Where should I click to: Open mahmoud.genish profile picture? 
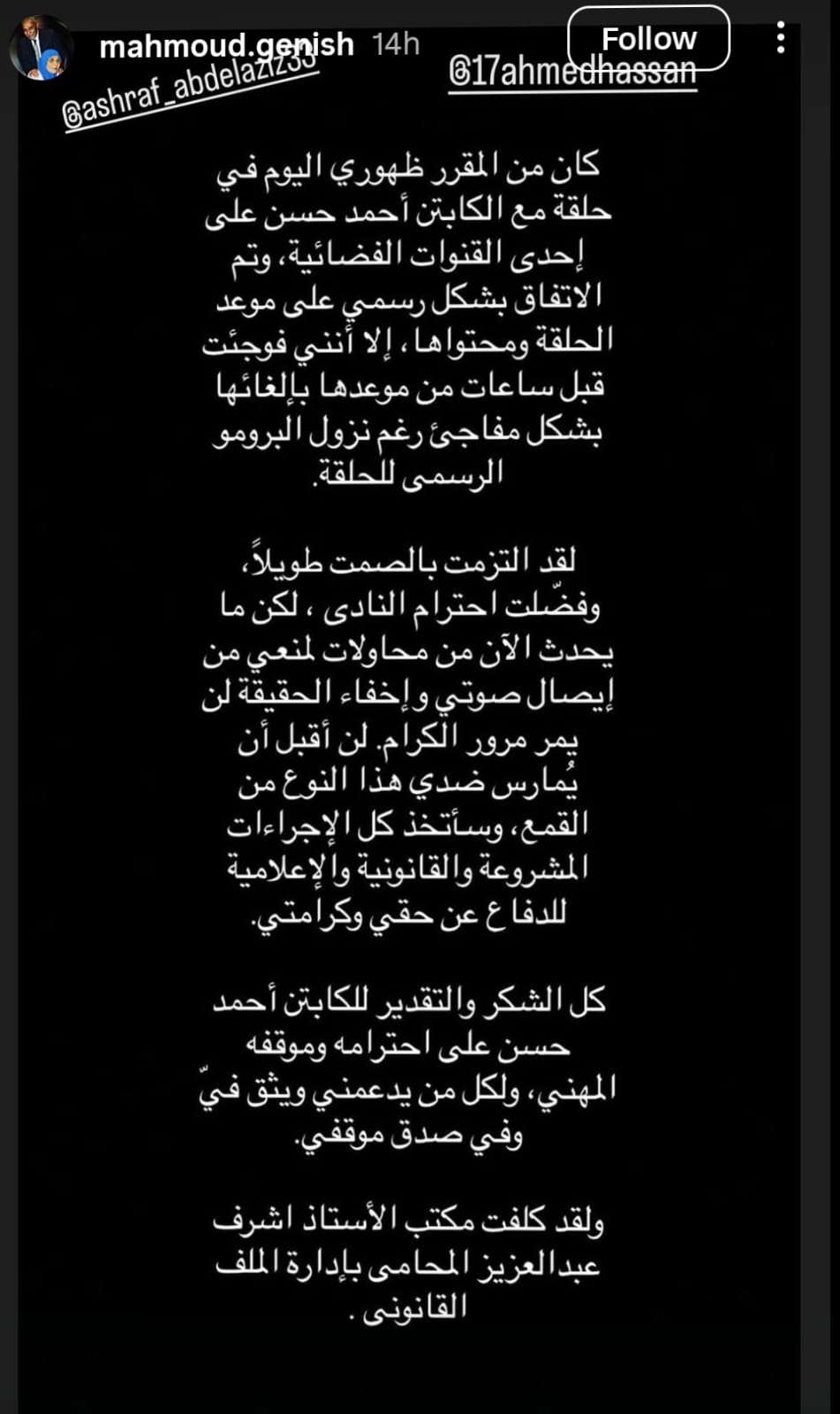pyautogui.click(x=42, y=47)
